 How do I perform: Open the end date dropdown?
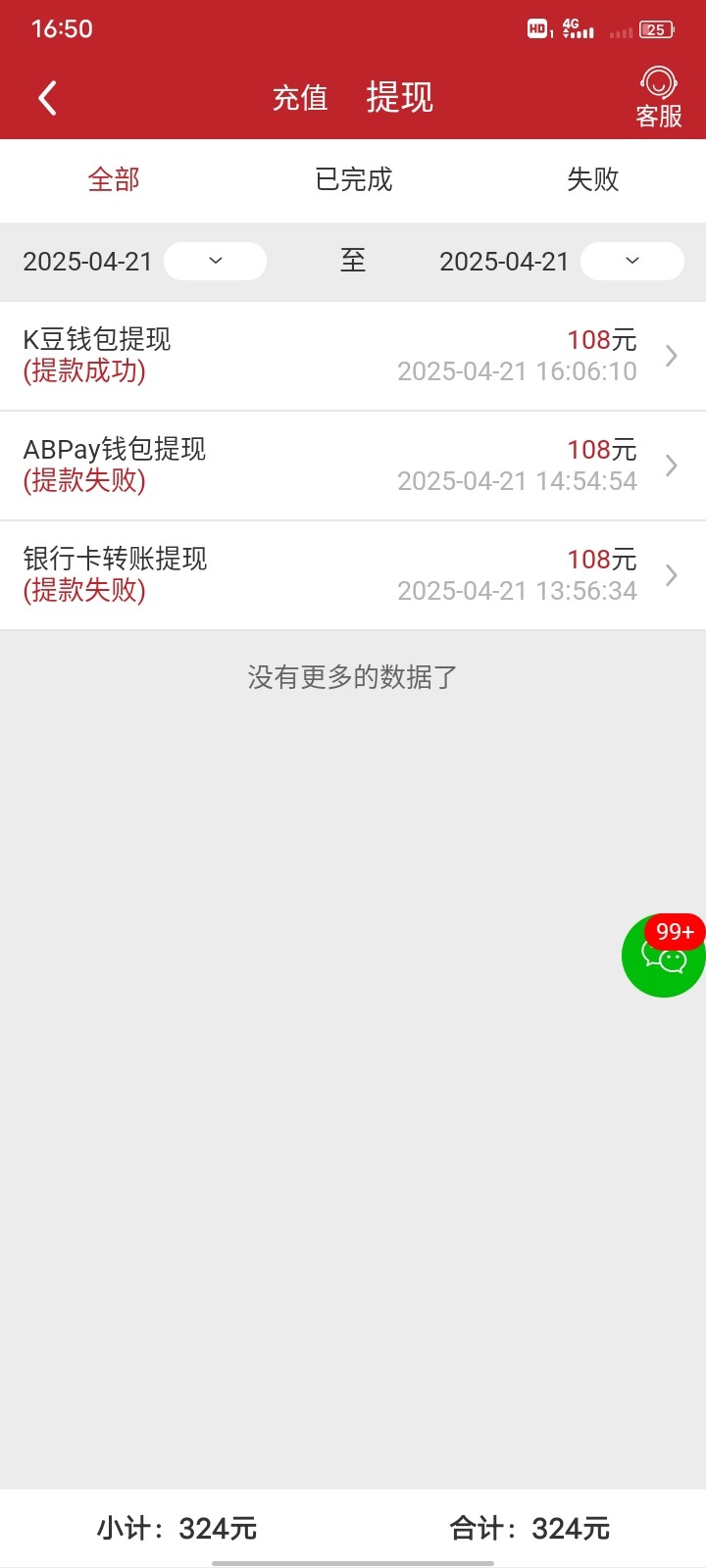[632, 261]
